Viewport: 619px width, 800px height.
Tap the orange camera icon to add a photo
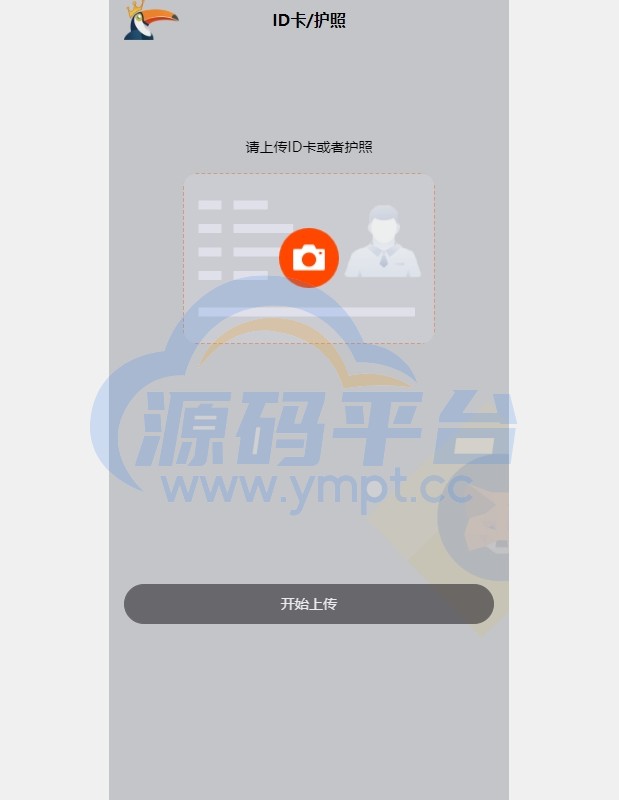(309, 258)
